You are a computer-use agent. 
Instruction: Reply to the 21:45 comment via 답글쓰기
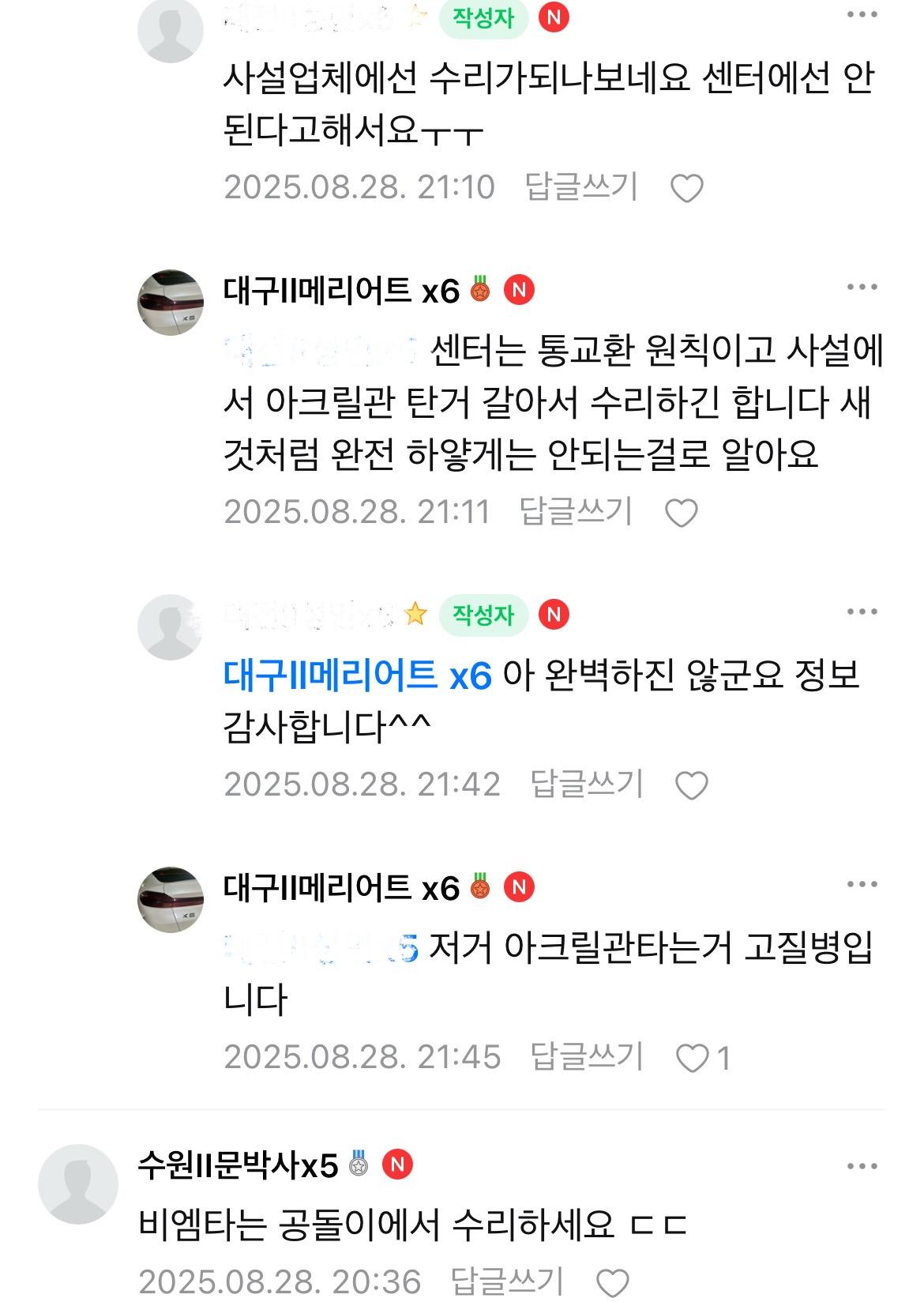[587, 1057]
